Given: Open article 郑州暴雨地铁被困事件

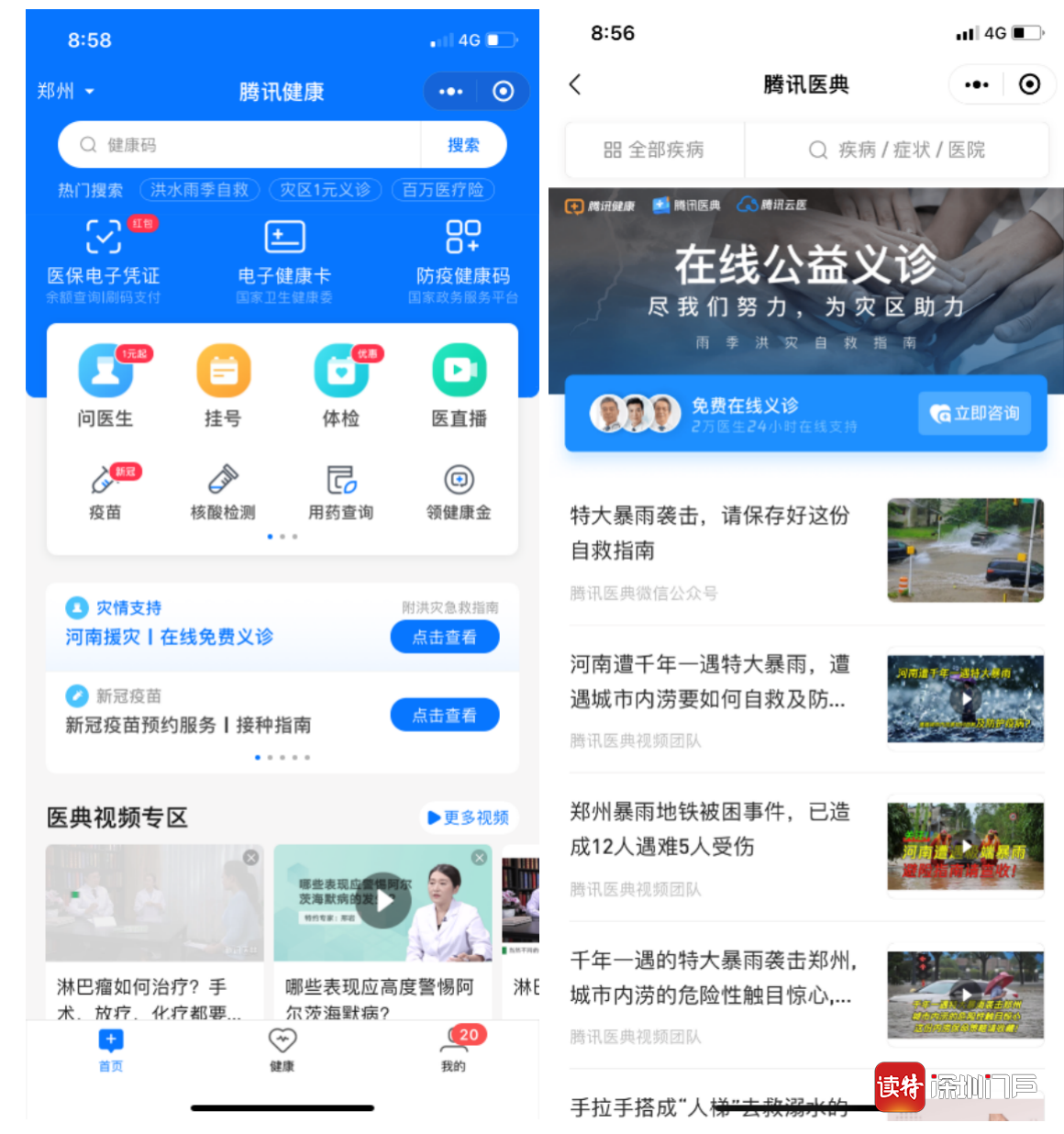Looking at the screenshot, I should click(x=711, y=828).
